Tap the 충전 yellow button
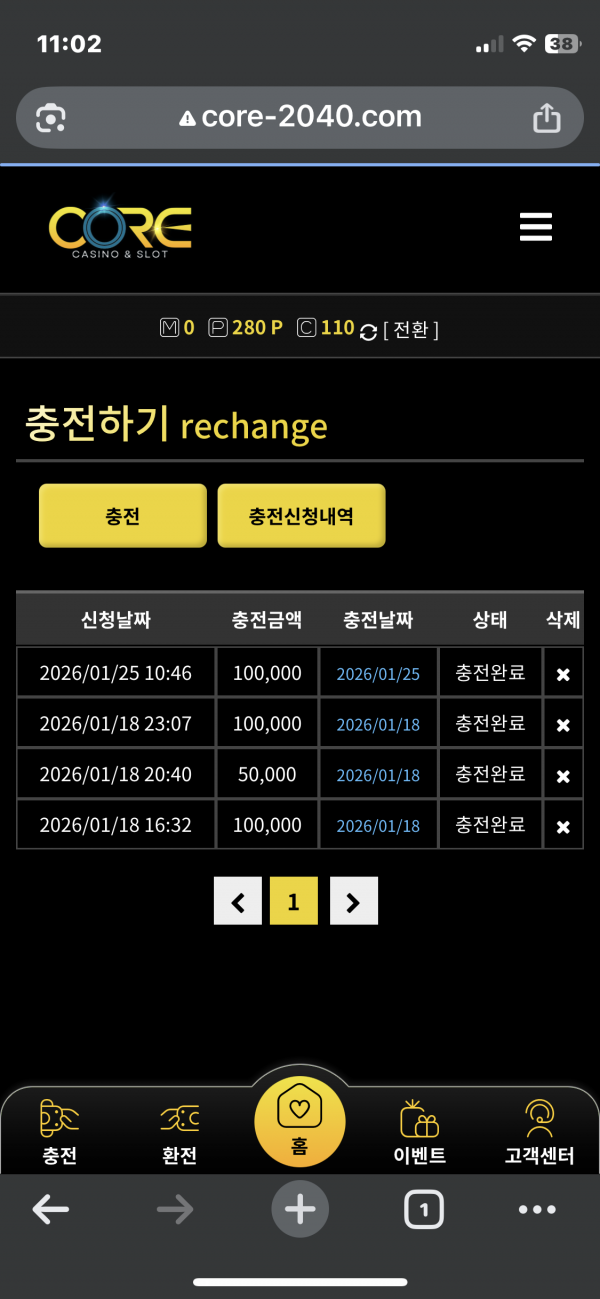Viewport: 600px width, 1299px height. click(123, 516)
